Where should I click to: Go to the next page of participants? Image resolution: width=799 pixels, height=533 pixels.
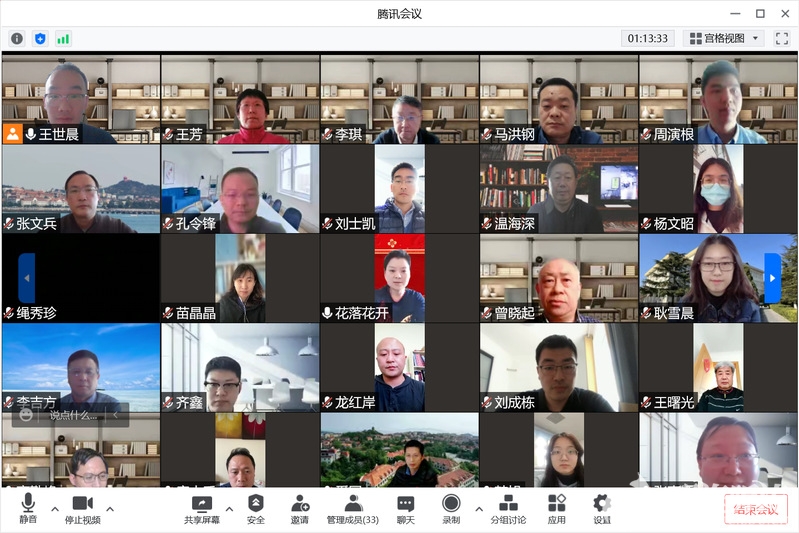[x=772, y=278]
